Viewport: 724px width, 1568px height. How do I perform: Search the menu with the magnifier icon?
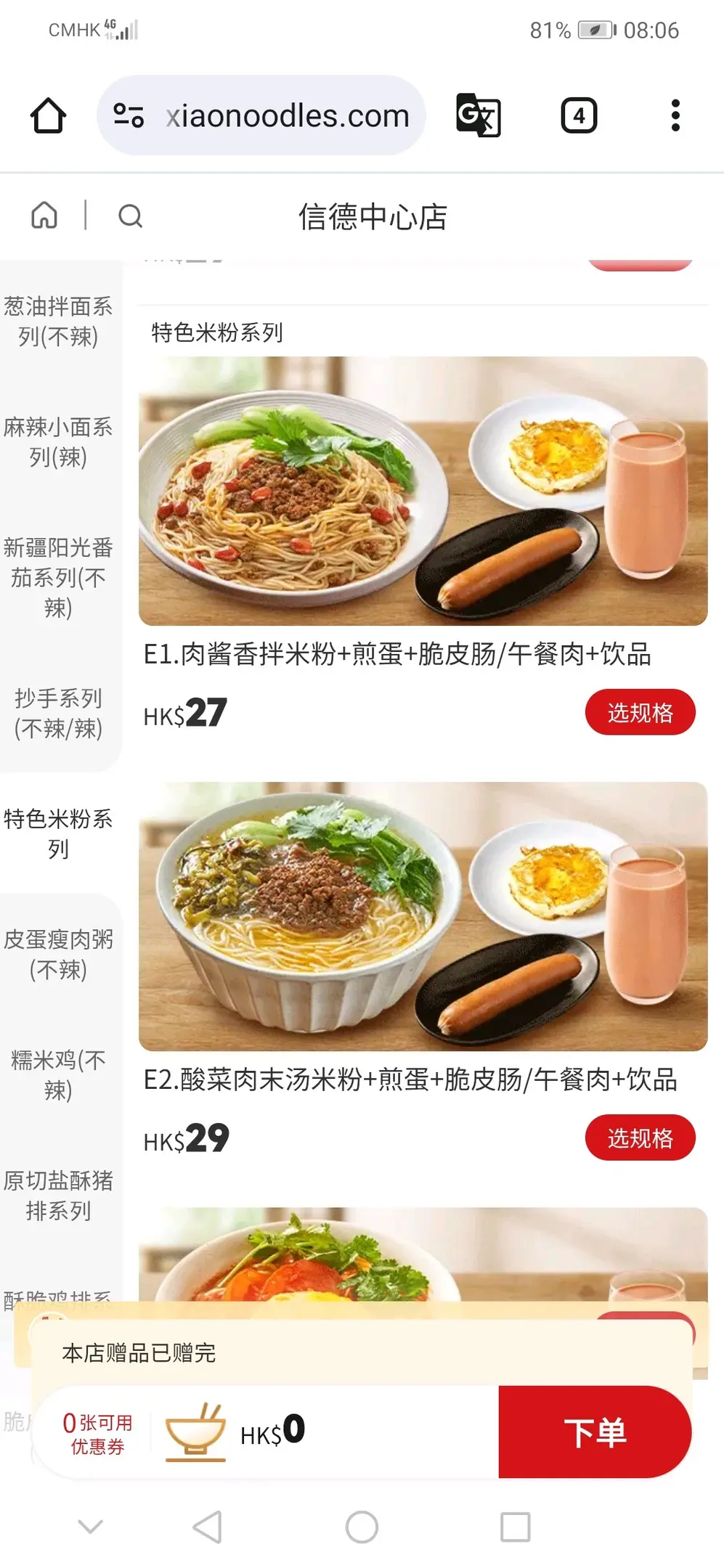point(131,216)
